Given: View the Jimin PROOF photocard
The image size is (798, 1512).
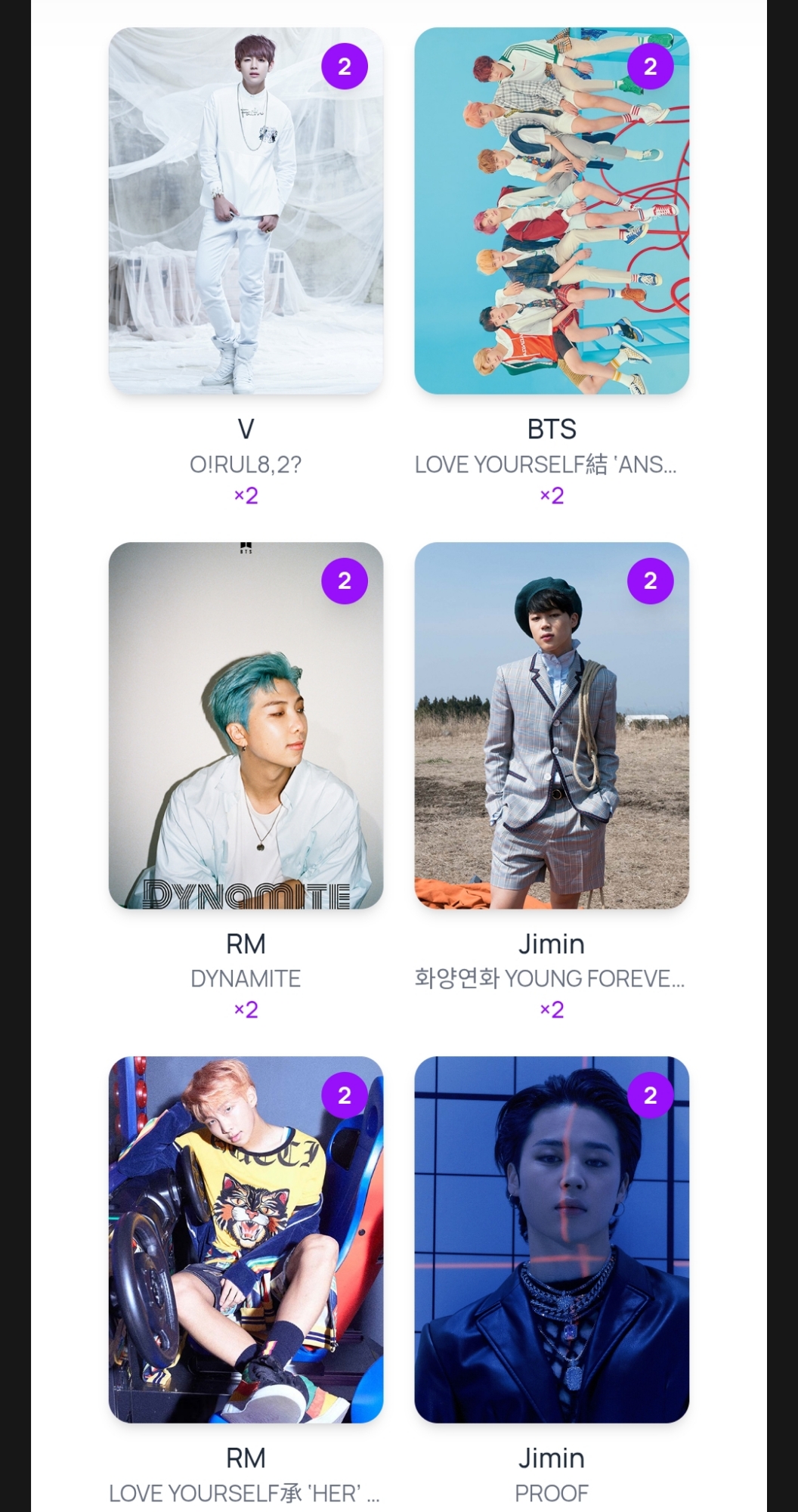Looking at the screenshot, I should point(552,1240).
